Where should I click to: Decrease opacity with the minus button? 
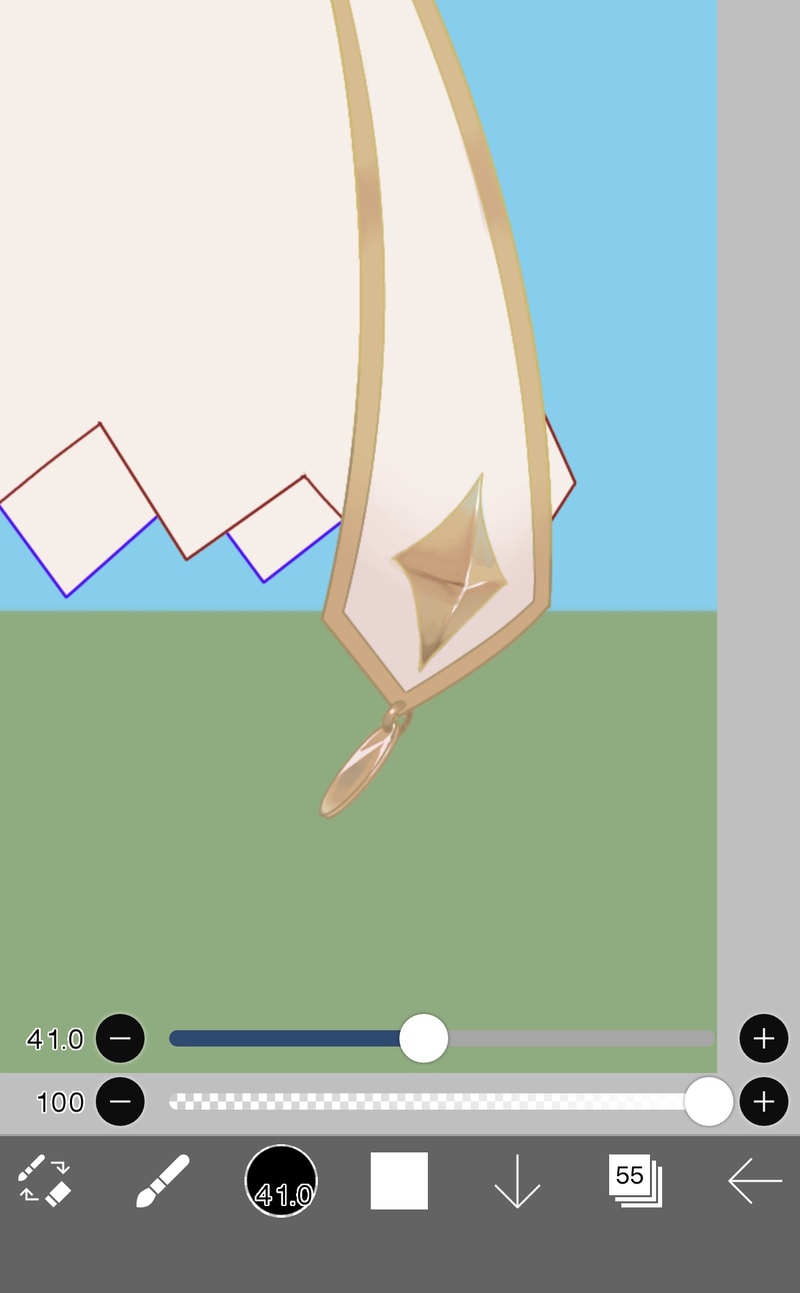120,1102
